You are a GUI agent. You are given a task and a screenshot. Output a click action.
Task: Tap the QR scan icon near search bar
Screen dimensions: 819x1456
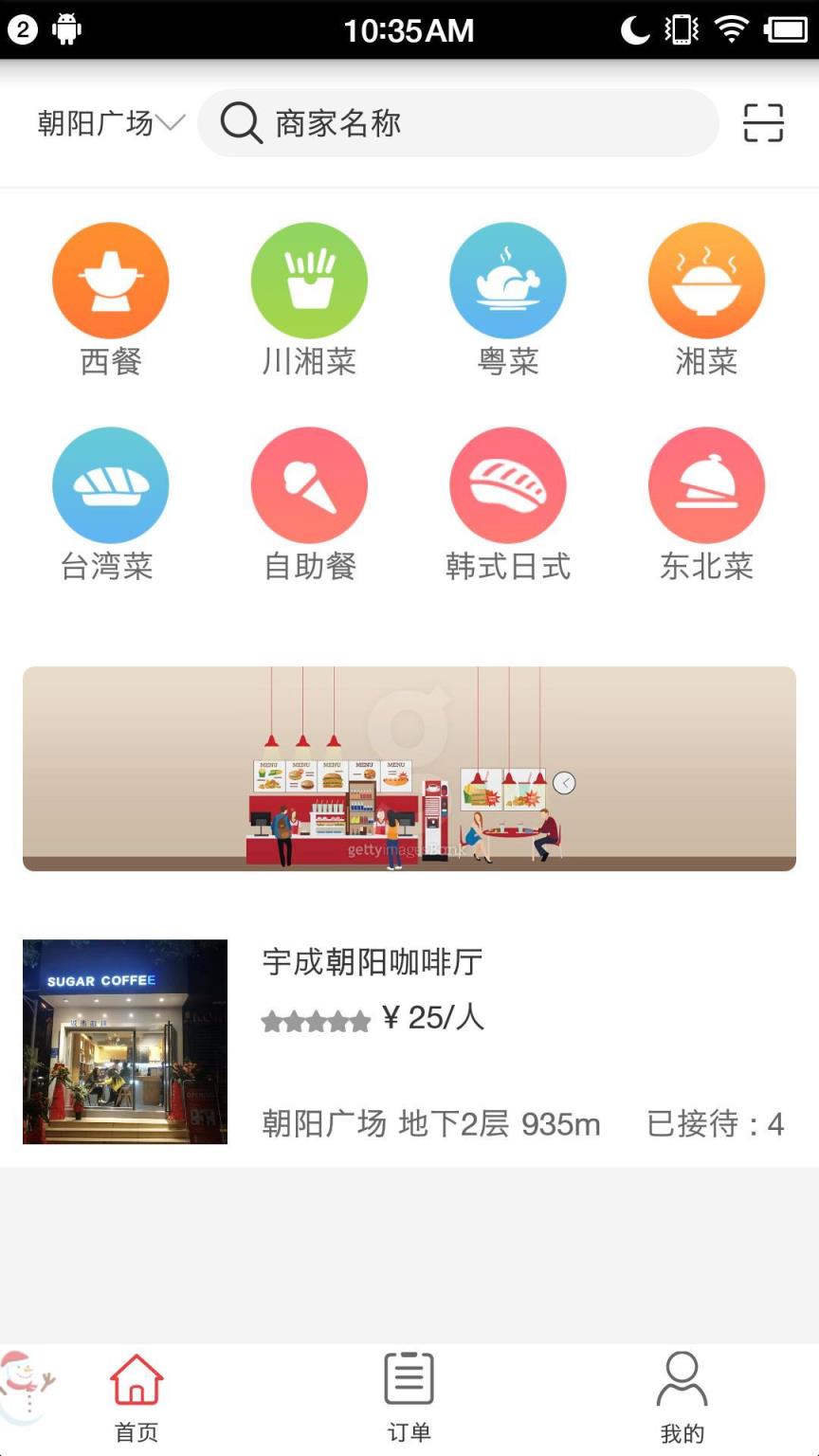(x=761, y=122)
